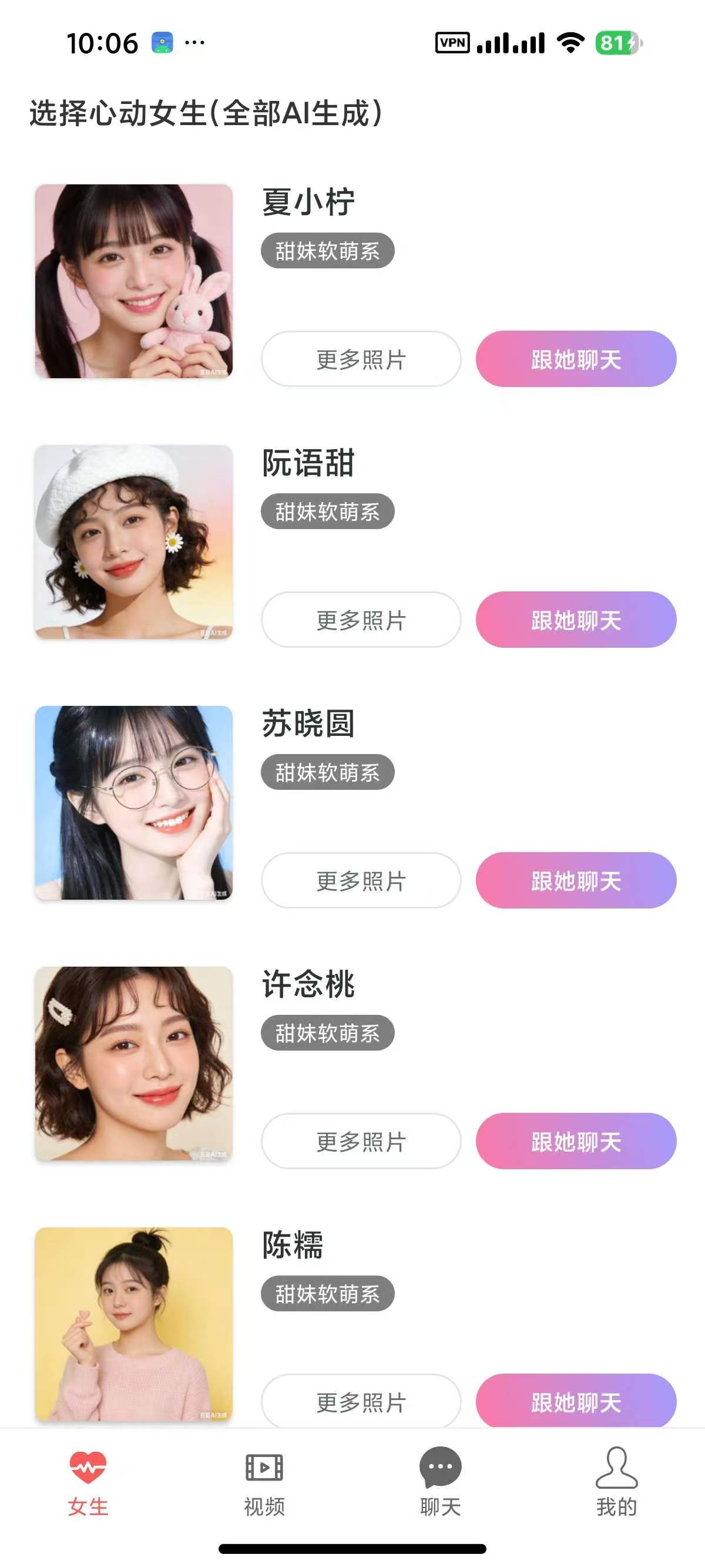The height and width of the screenshot is (1568, 705).
Task: See more photos of 许念桃
Action: coord(361,1140)
